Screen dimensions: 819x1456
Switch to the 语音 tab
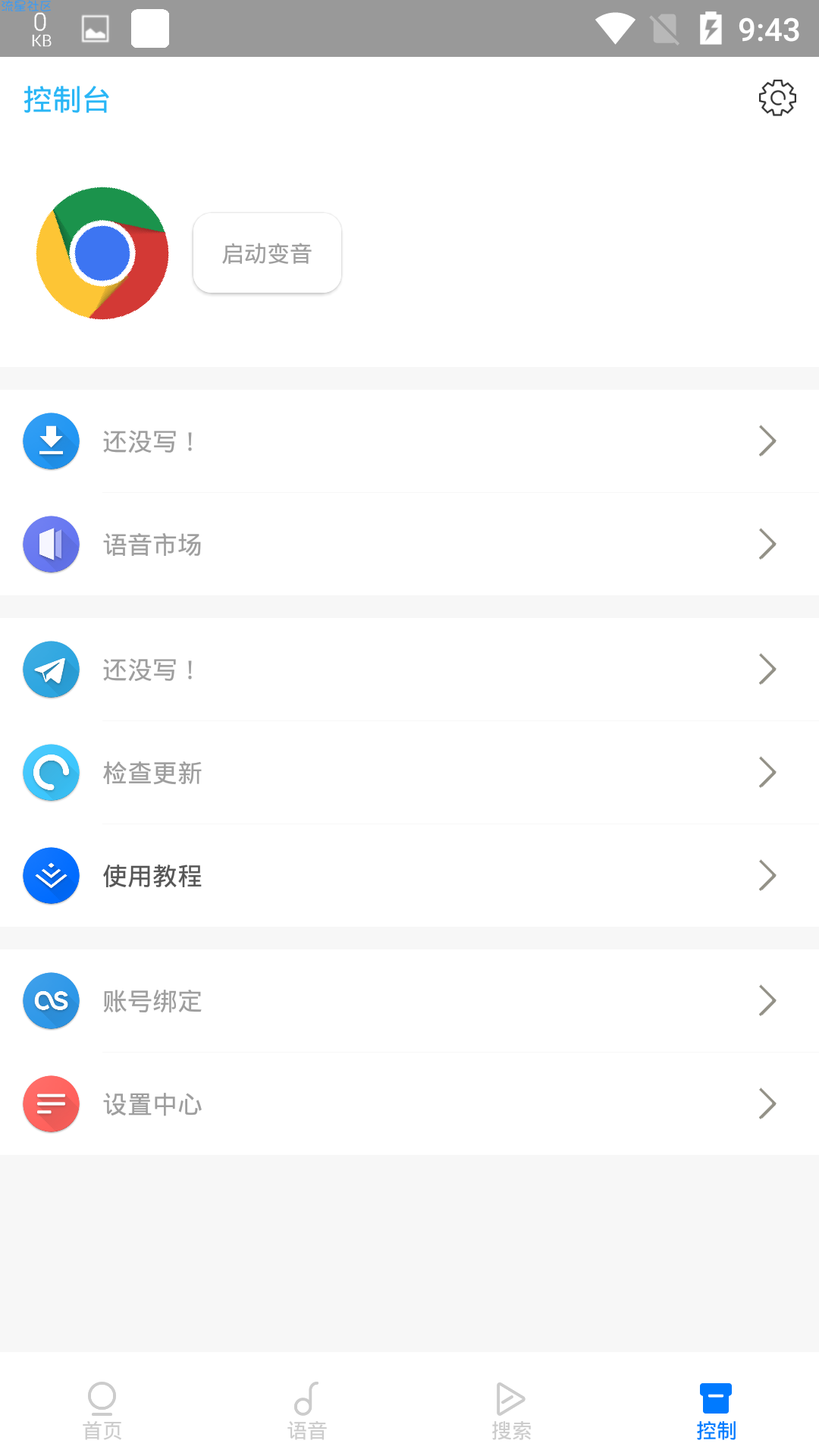click(x=307, y=1410)
